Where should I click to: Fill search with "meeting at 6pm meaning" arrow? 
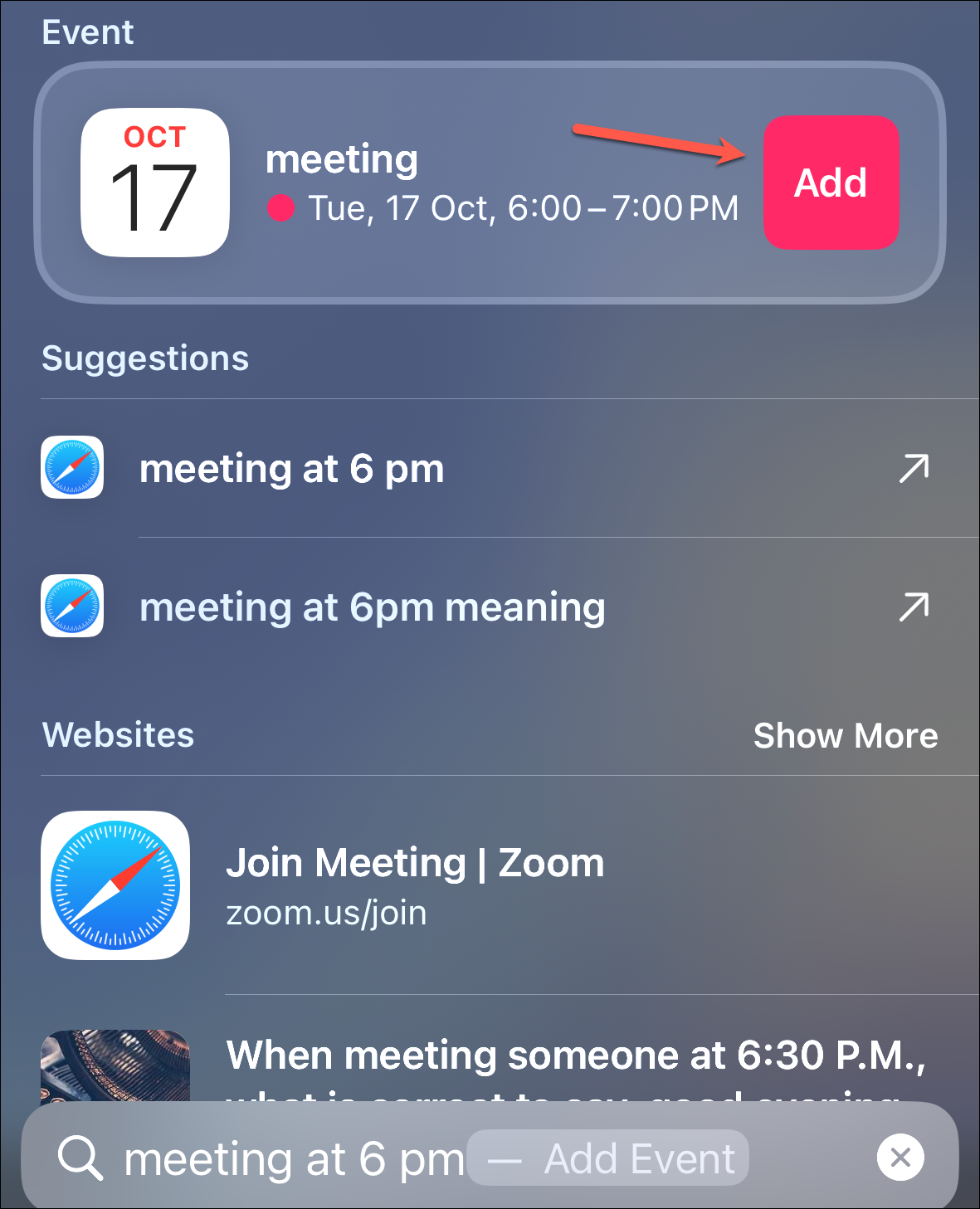[x=914, y=607]
